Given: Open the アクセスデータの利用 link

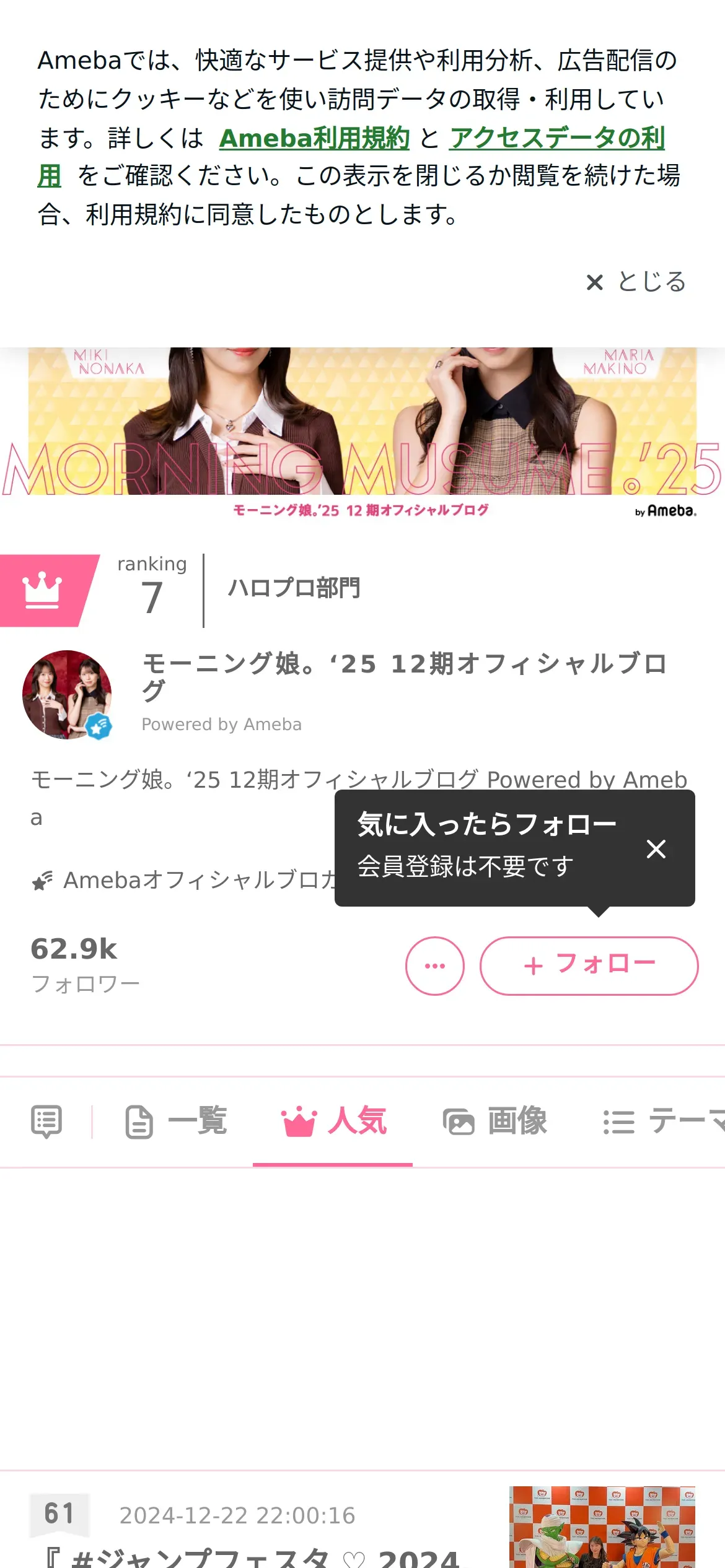Looking at the screenshot, I should 556,138.
